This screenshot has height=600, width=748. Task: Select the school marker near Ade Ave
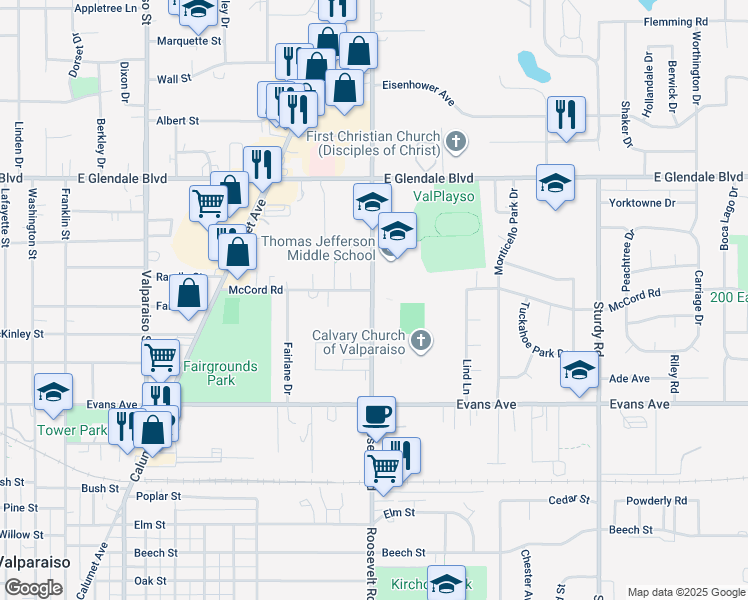580,371
